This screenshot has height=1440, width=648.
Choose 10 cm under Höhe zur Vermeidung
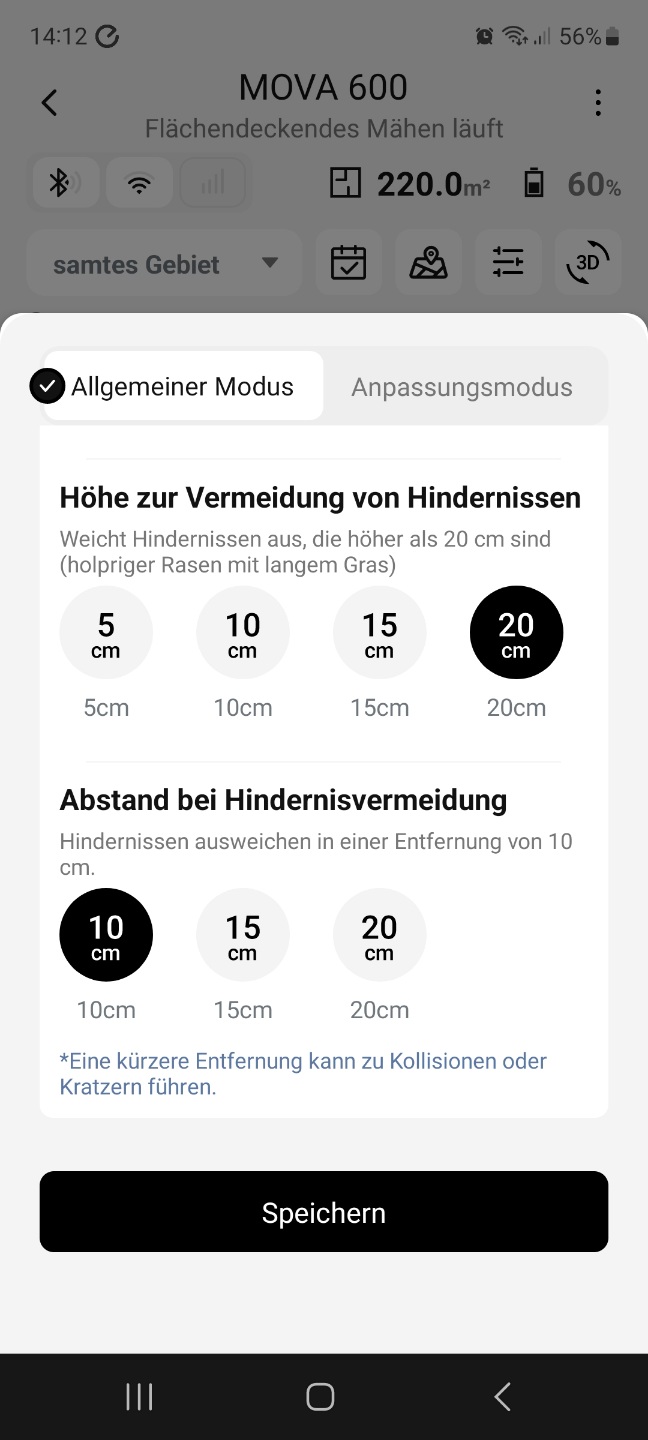pyautogui.click(x=243, y=633)
